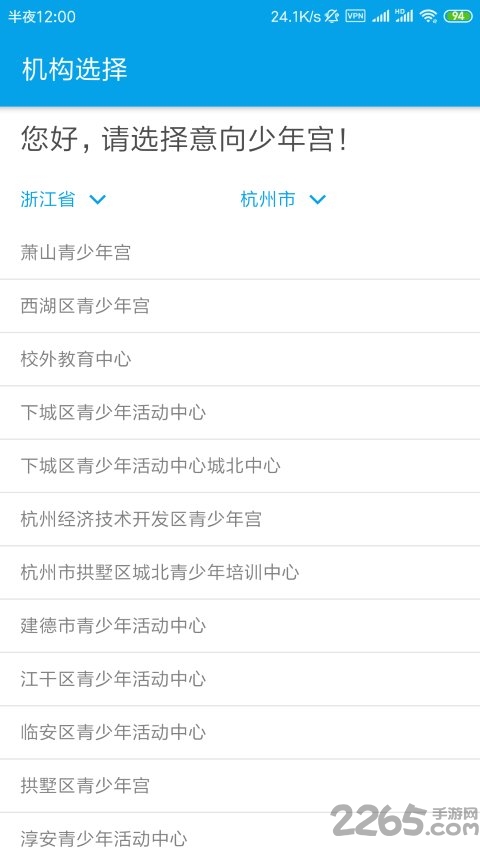Choose 临安区青少年活动中心
The width and height of the screenshot is (480, 853).
[x=240, y=733]
